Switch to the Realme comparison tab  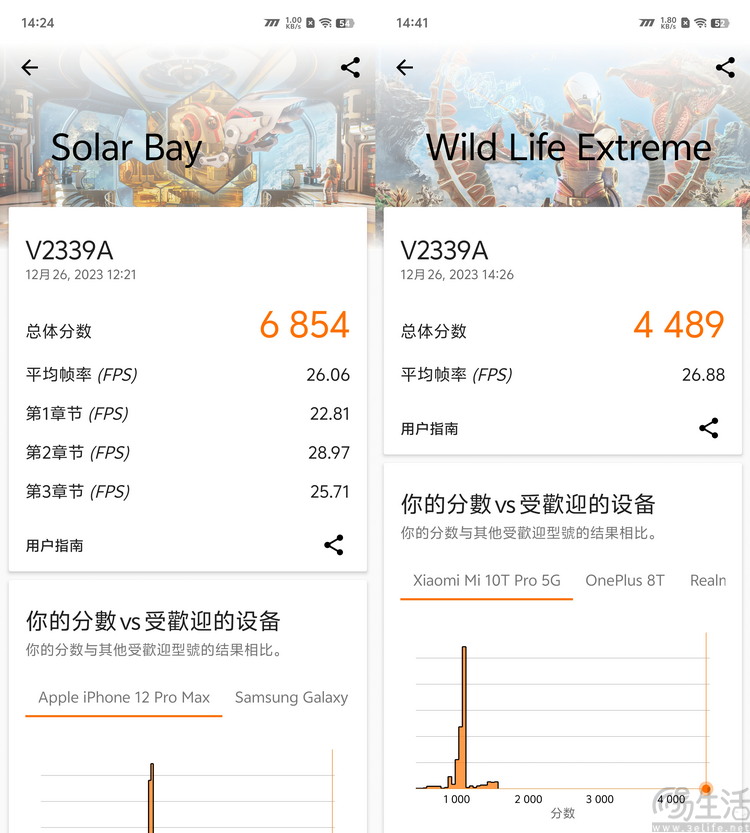pyautogui.click(x=708, y=580)
